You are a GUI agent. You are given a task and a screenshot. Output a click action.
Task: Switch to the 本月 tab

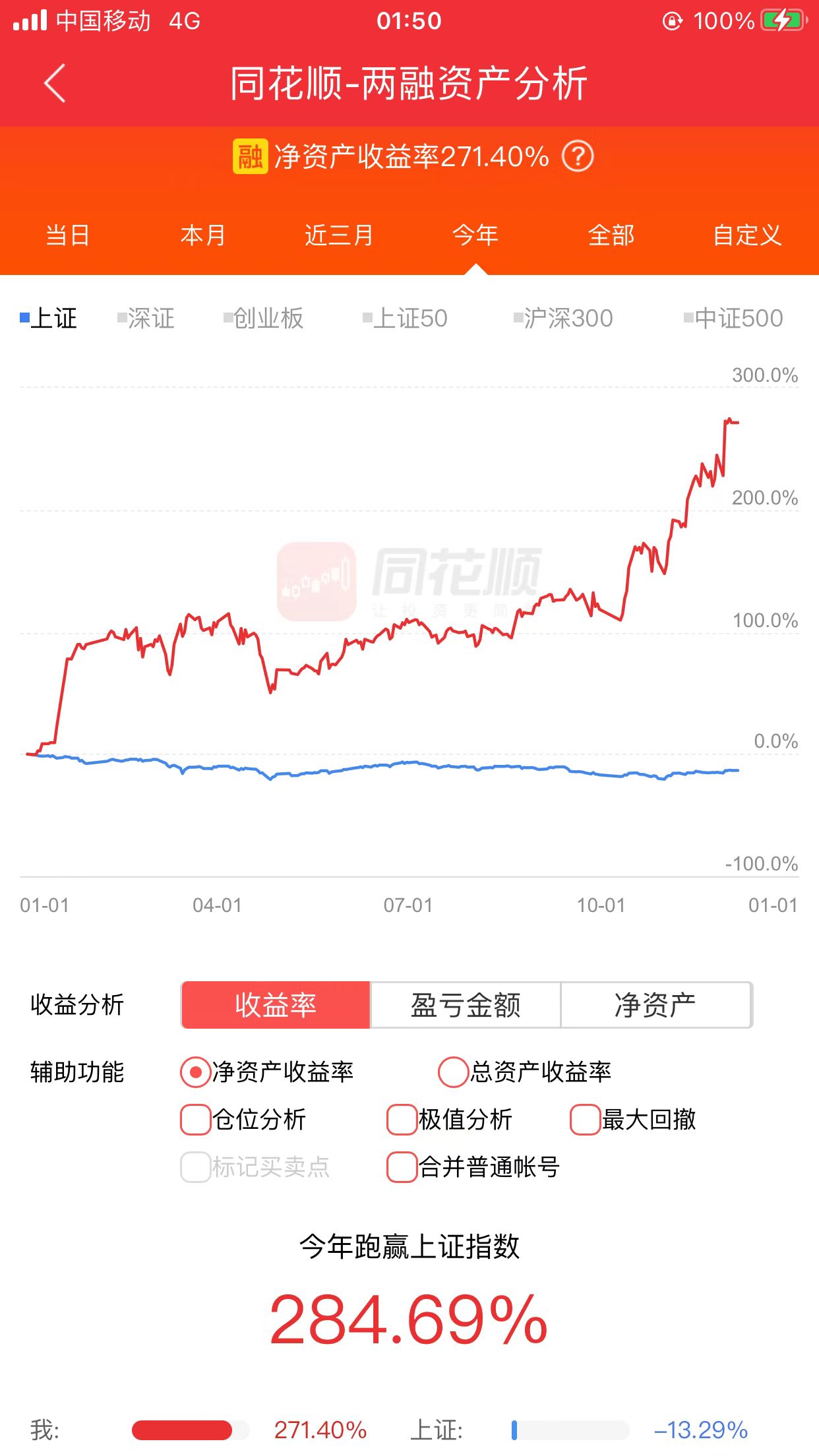203,235
